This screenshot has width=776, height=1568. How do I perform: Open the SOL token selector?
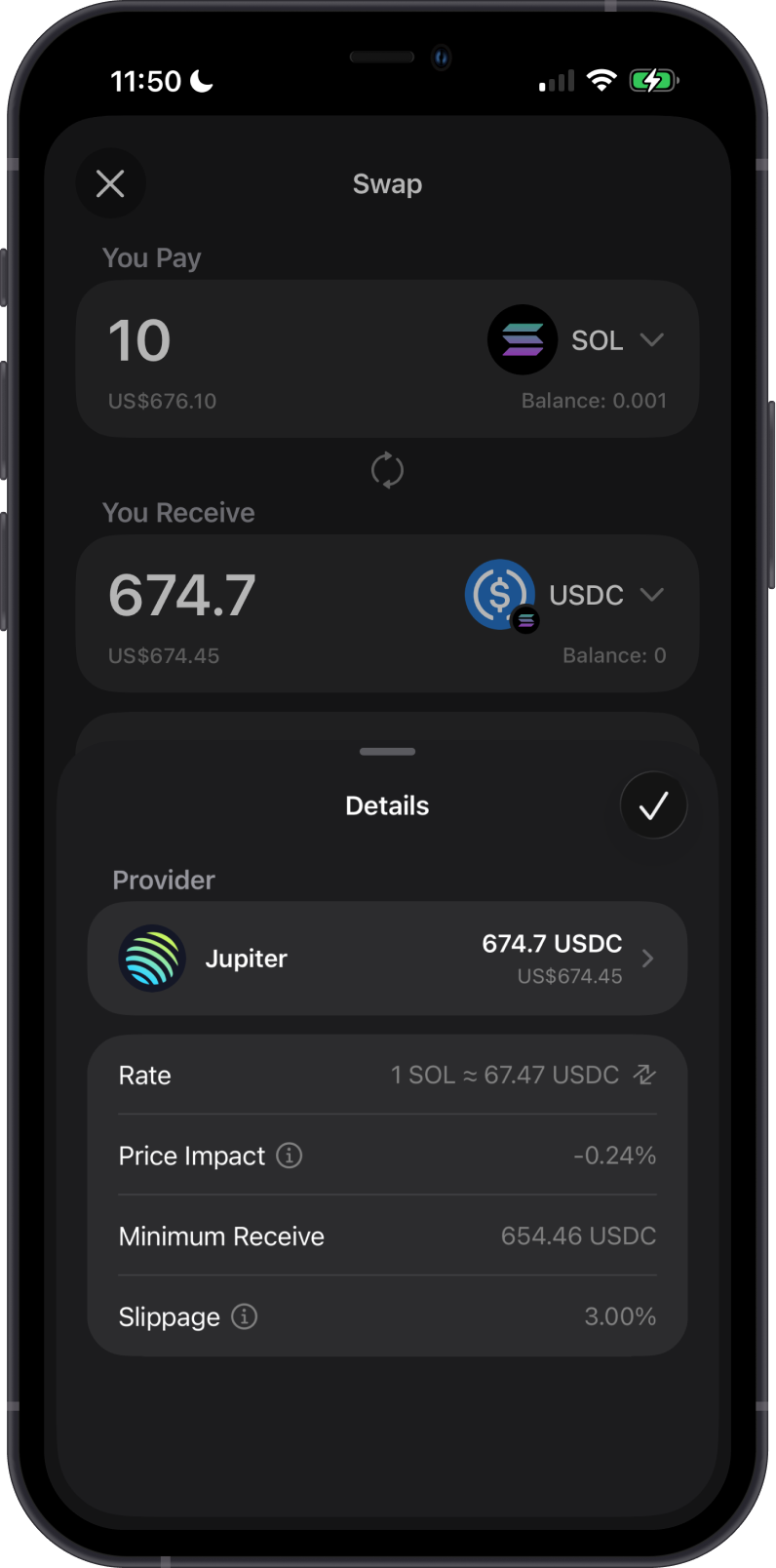tap(576, 340)
